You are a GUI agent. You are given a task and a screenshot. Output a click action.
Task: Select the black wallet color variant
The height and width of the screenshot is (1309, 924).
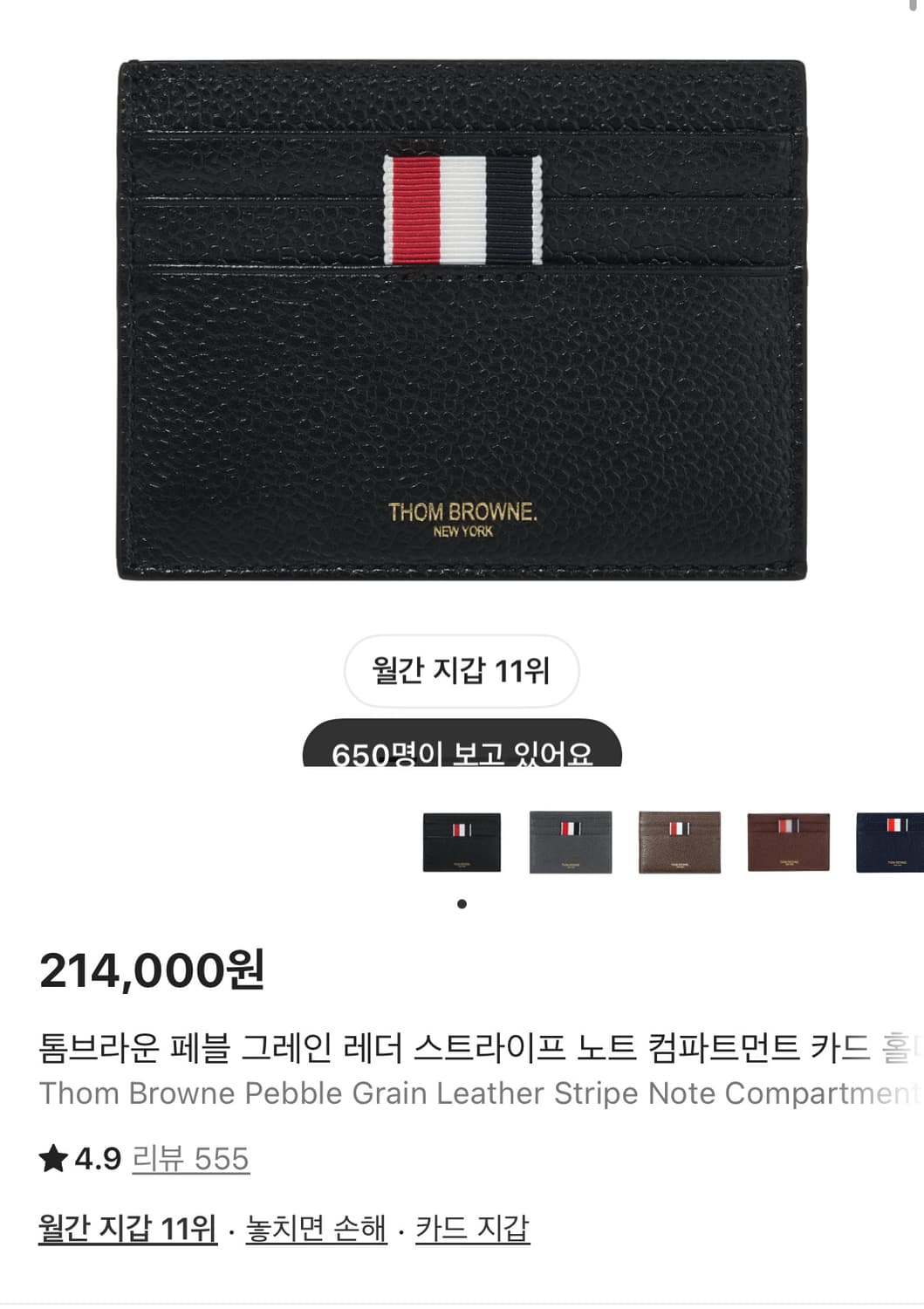click(x=462, y=840)
